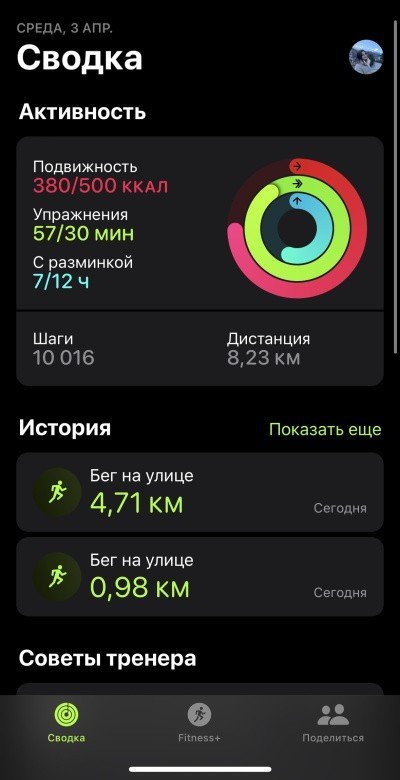Switch to the Fitness+ tab
Viewport: 400px width, 780px height.
click(200, 724)
